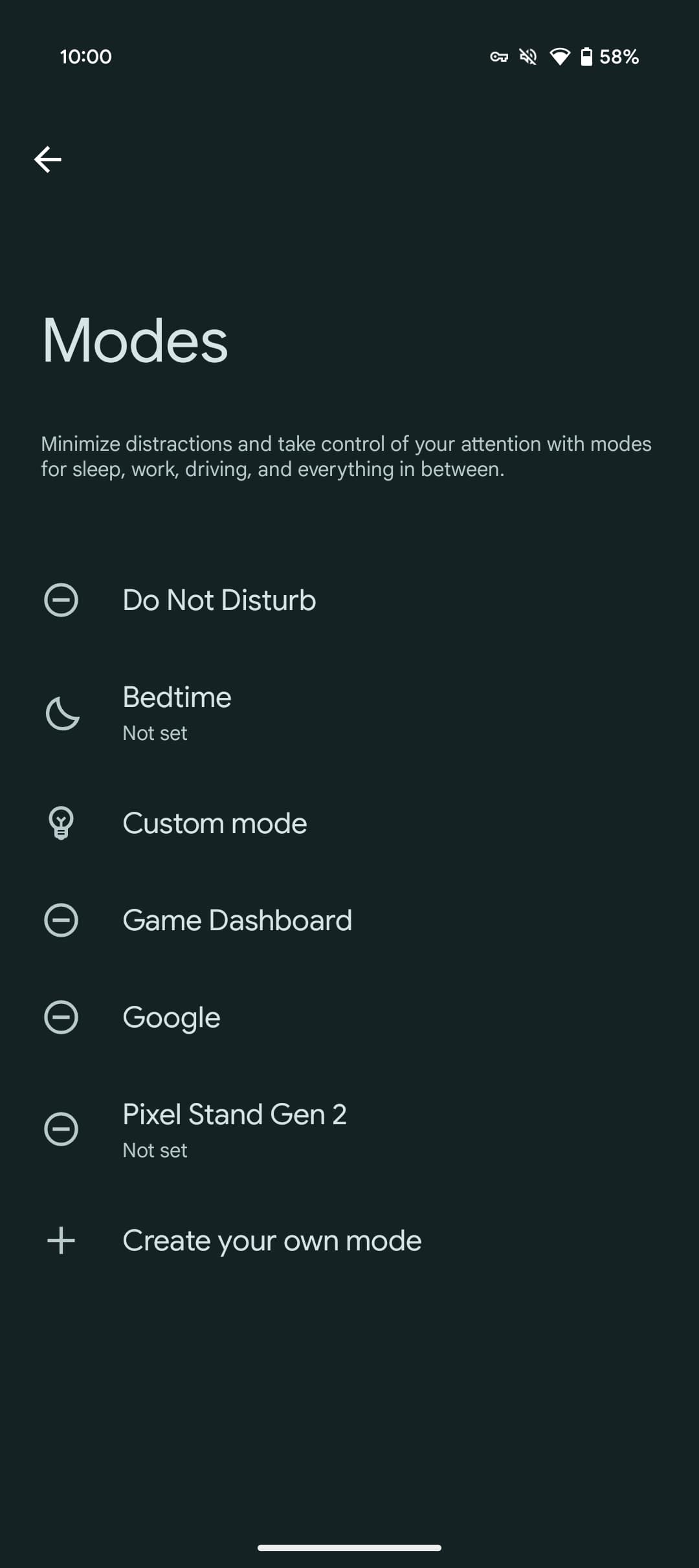The image size is (699, 1568).
Task: Create your own mode
Action: [x=272, y=1241]
